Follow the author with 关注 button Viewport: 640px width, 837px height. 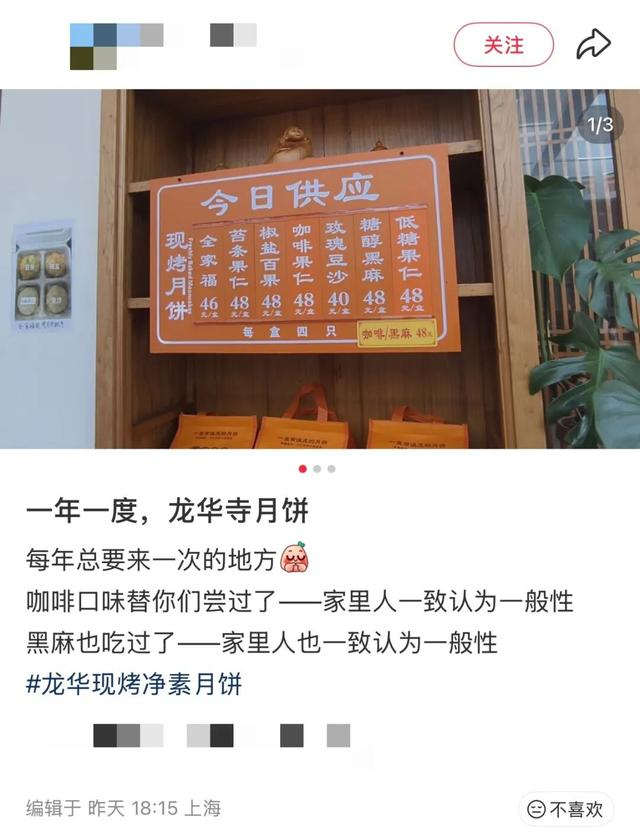point(503,45)
